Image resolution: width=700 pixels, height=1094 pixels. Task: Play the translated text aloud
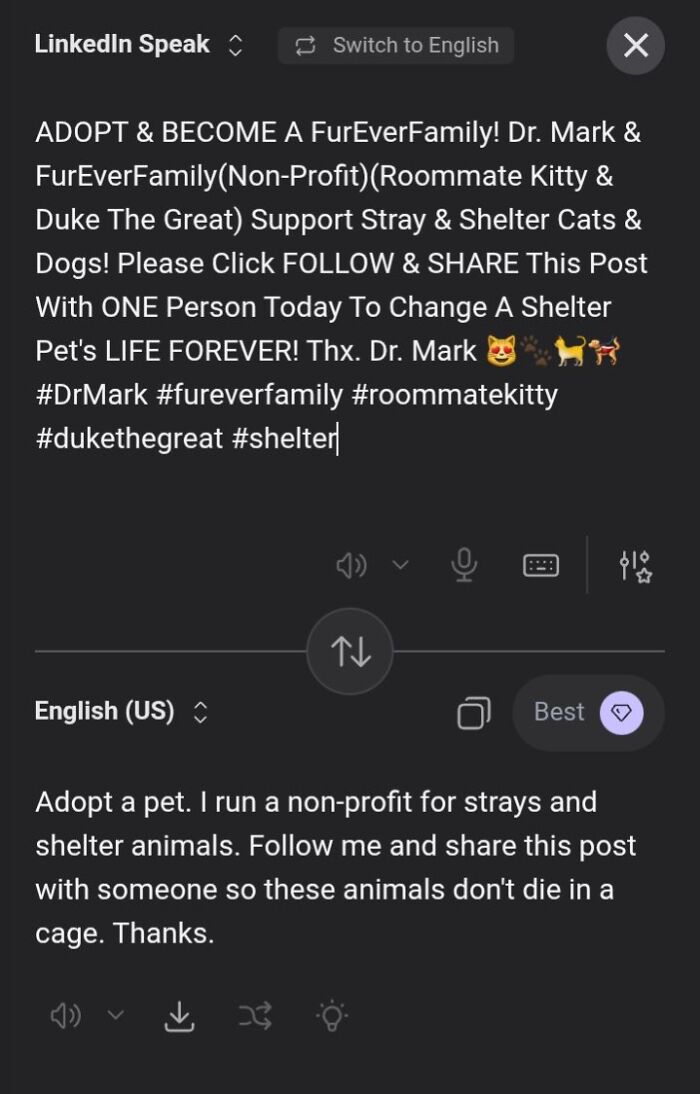click(65, 1016)
